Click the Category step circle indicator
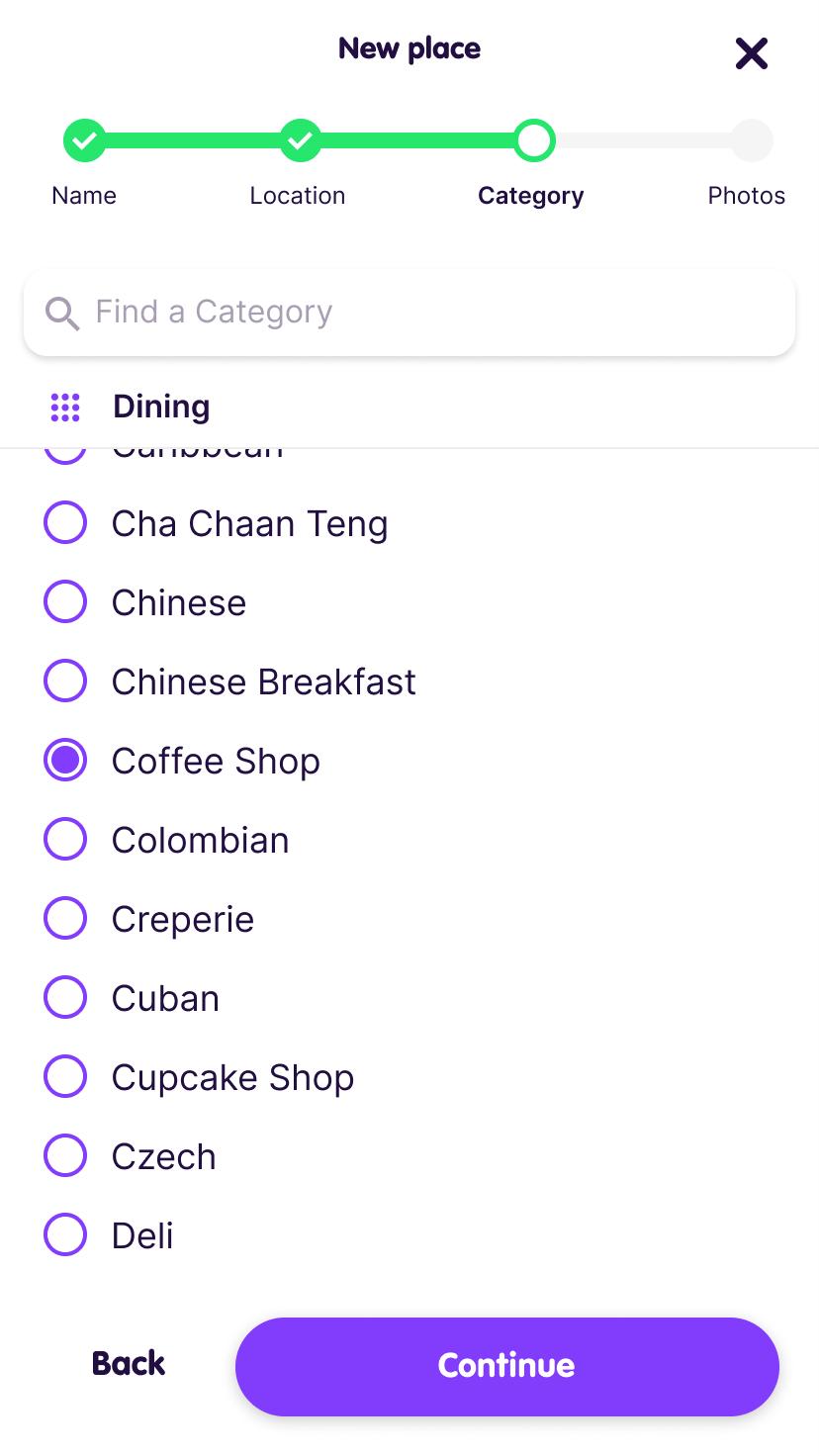The width and height of the screenshot is (819, 1456). tap(533, 139)
